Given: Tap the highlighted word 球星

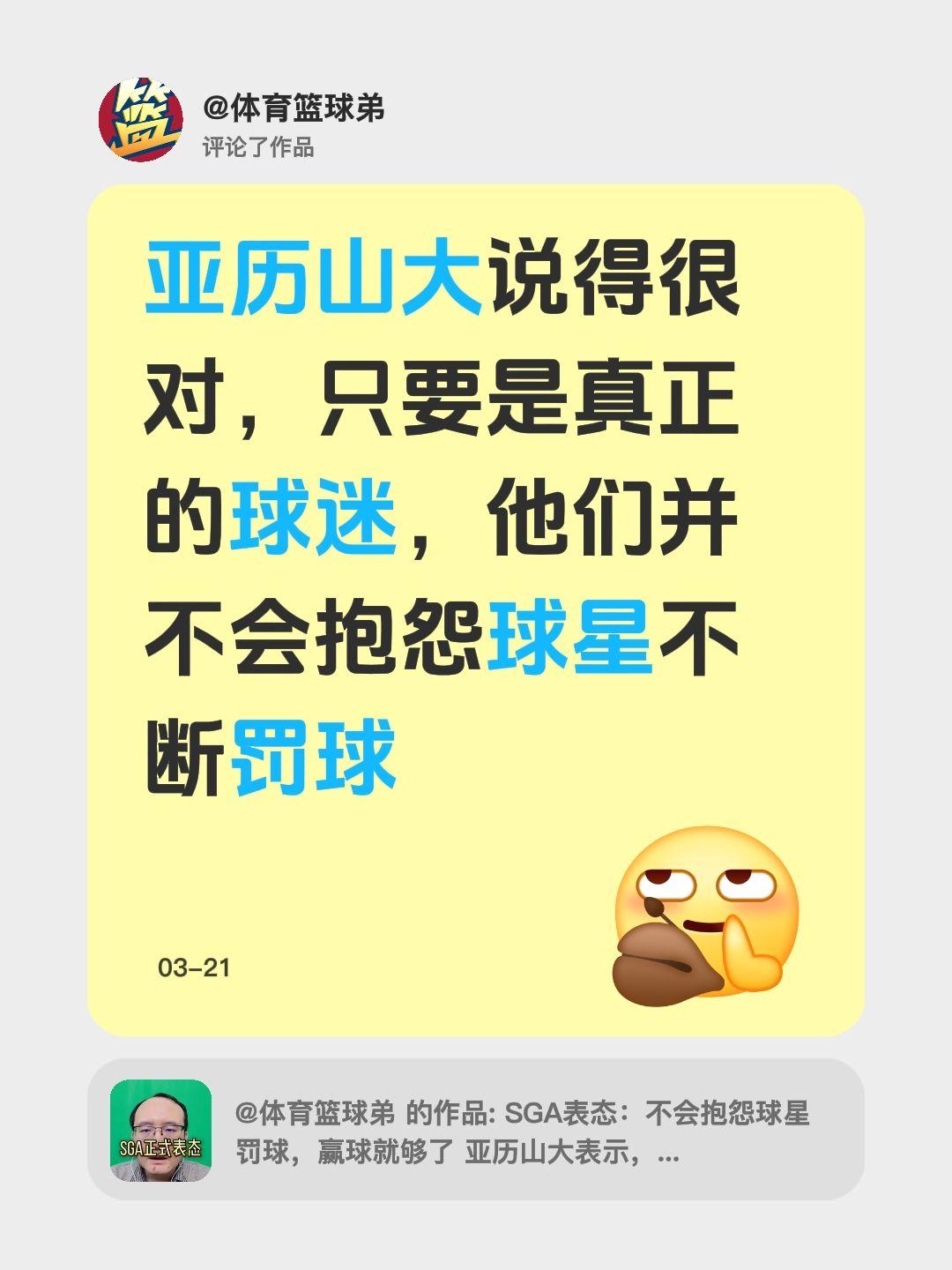Looking at the screenshot, I should (x=573, y=635).
